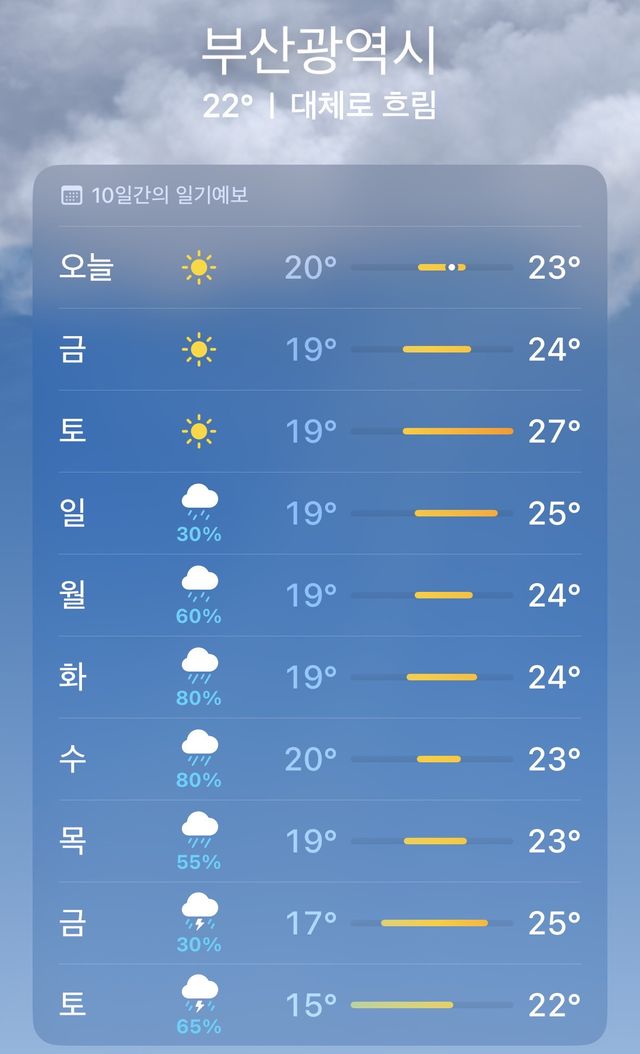Open the sunny 금 row with 24° high
Screen dimensions: 640x1054
pos(320,350)
